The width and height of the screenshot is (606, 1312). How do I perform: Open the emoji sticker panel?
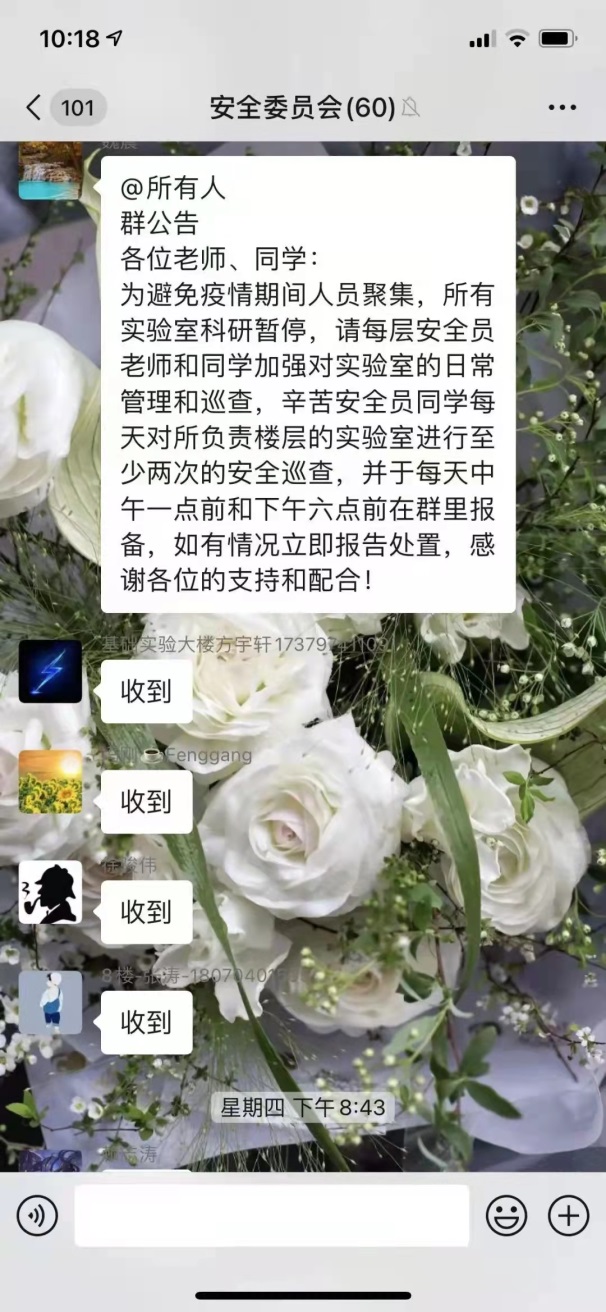point(506,1216)
